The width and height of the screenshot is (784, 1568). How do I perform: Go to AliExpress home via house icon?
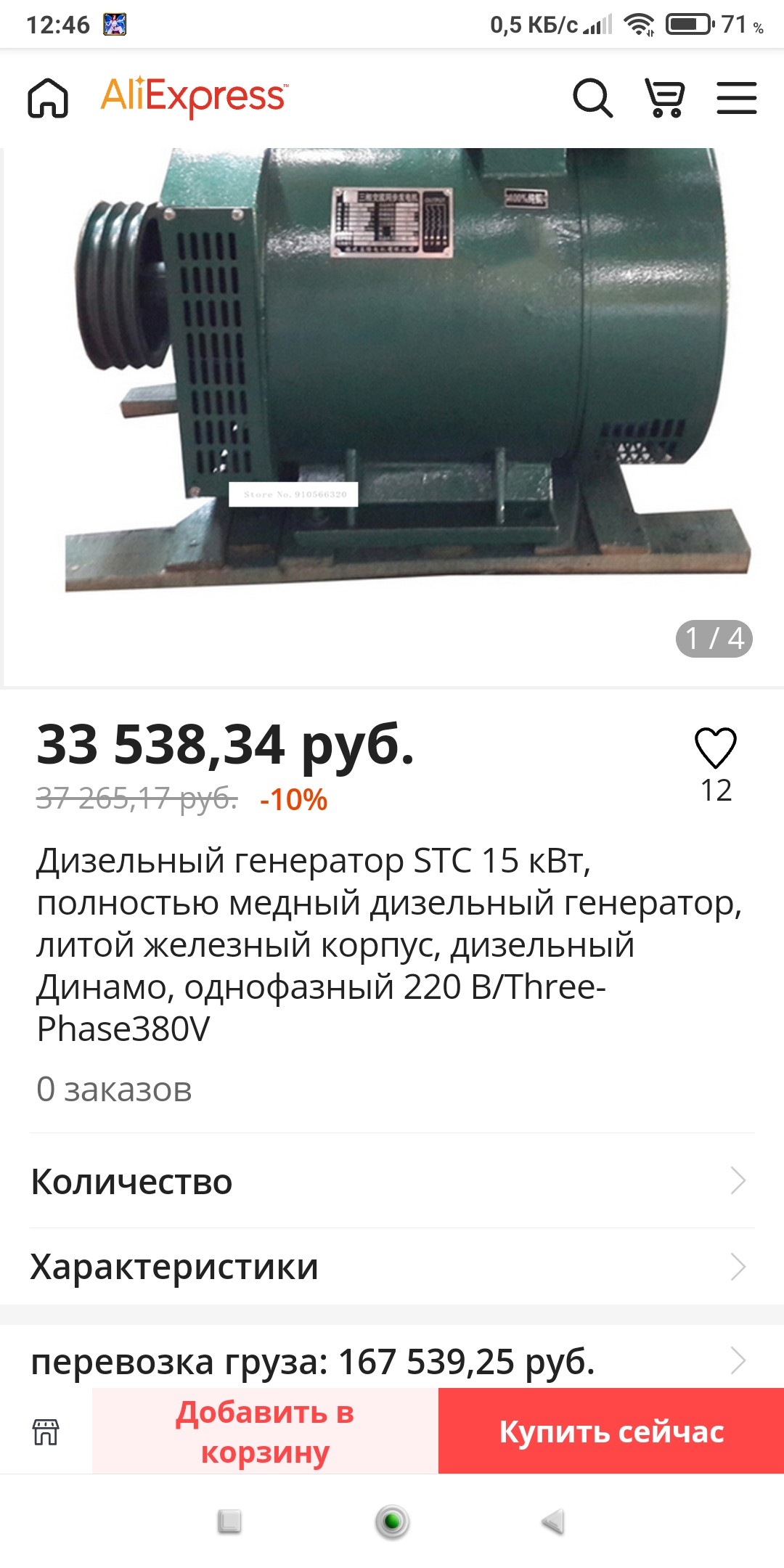click(x=48, y=98)
